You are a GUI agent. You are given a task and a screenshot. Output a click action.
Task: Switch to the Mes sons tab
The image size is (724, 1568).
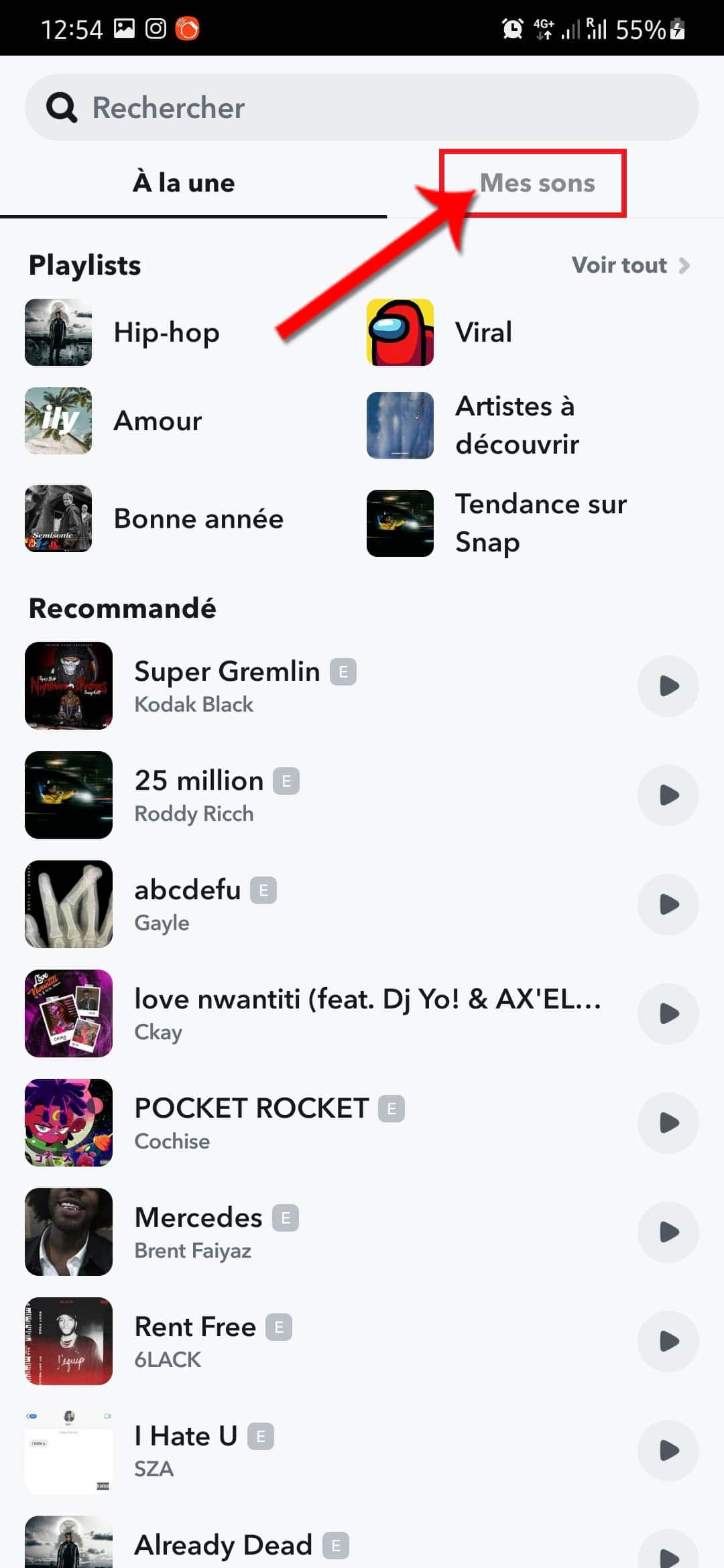[536, 183]
